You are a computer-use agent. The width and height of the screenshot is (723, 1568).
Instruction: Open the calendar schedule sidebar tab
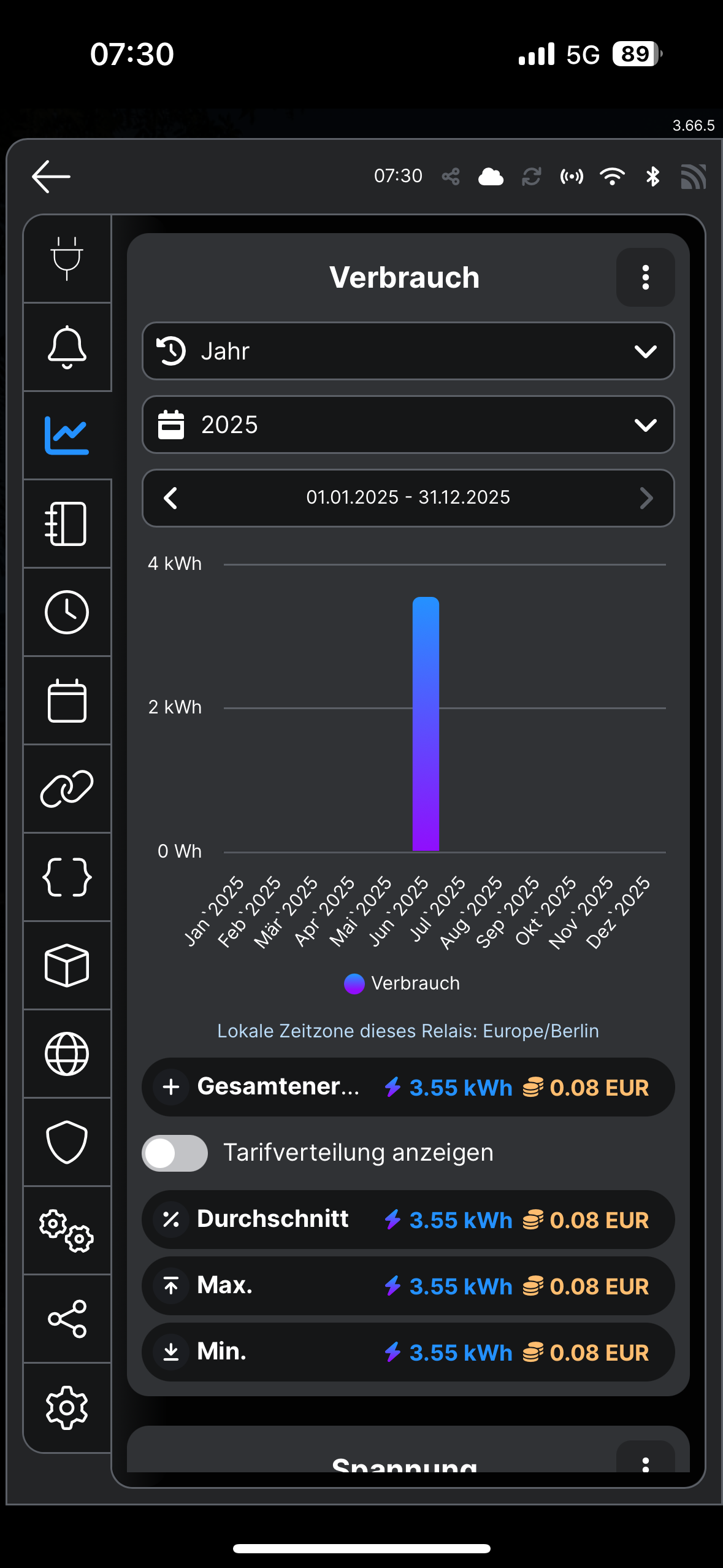[67, 701]
